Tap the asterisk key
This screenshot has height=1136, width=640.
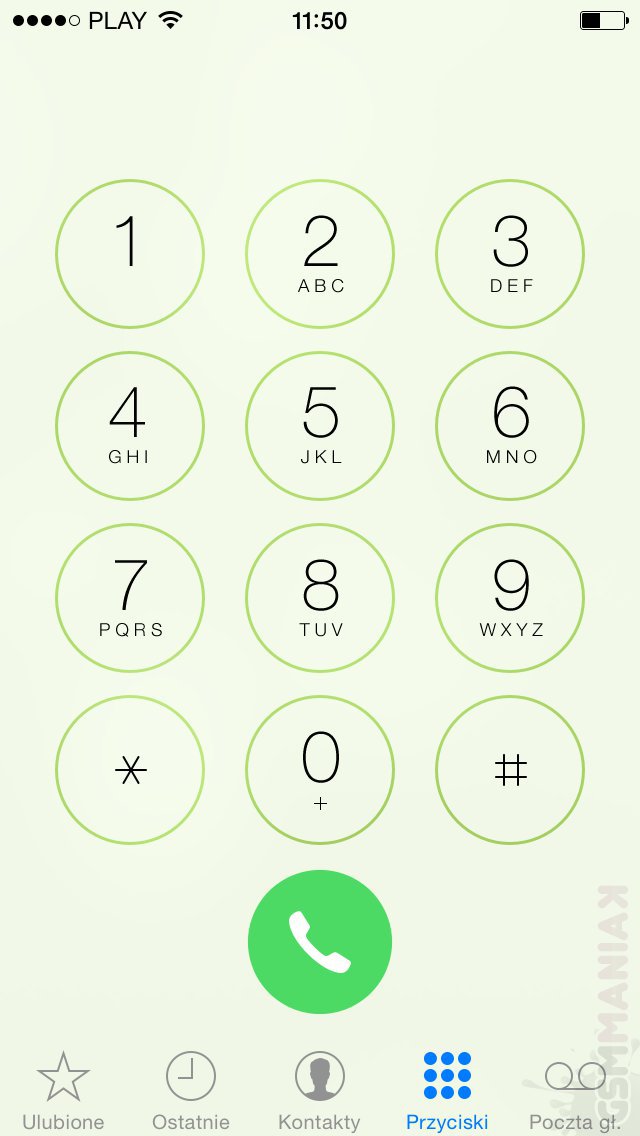129,770
